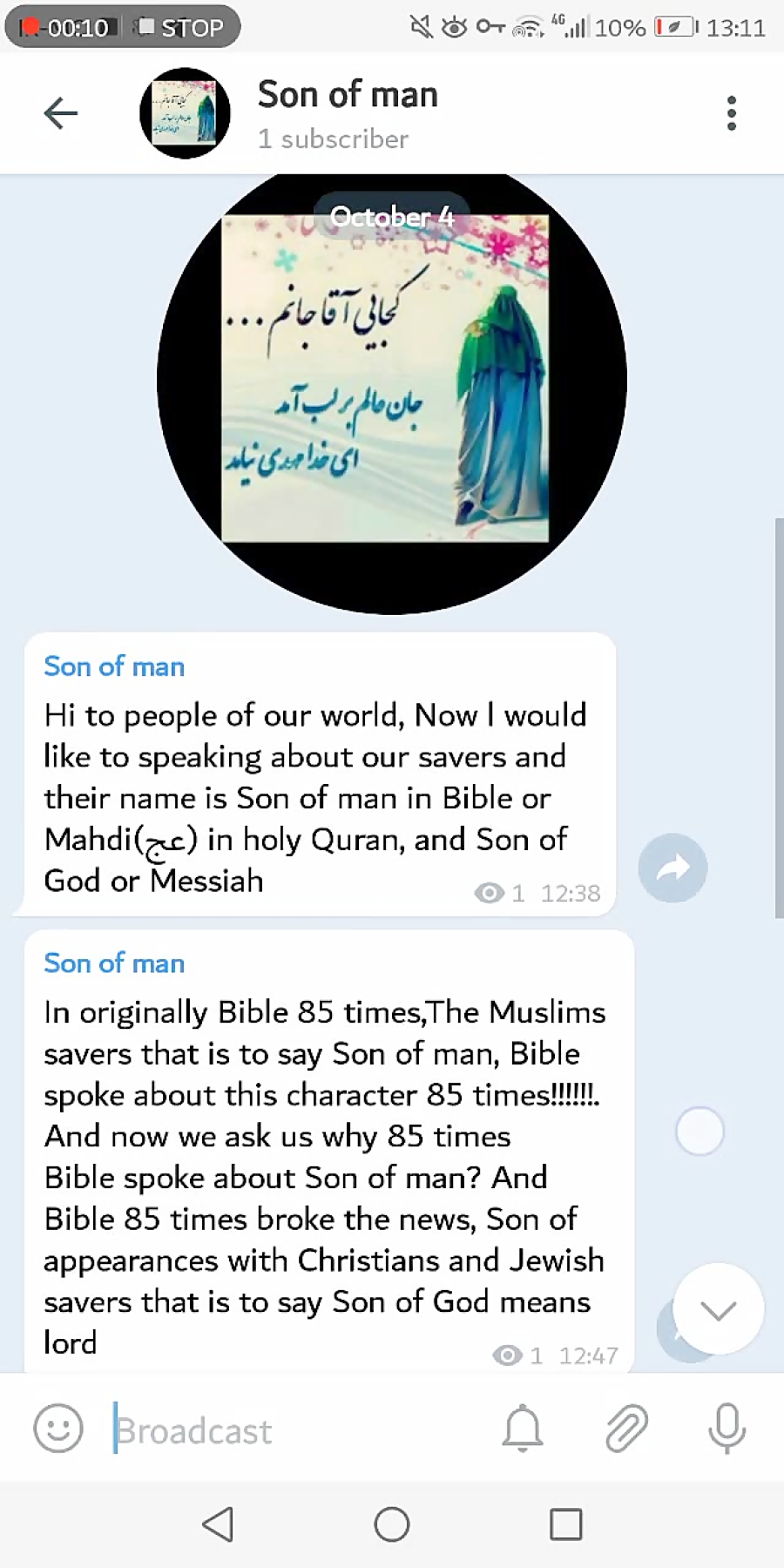The height and width of the screenshot is (1568, 784).
Task: Forward the 12:38 message with share arrow
Action: 672,868
